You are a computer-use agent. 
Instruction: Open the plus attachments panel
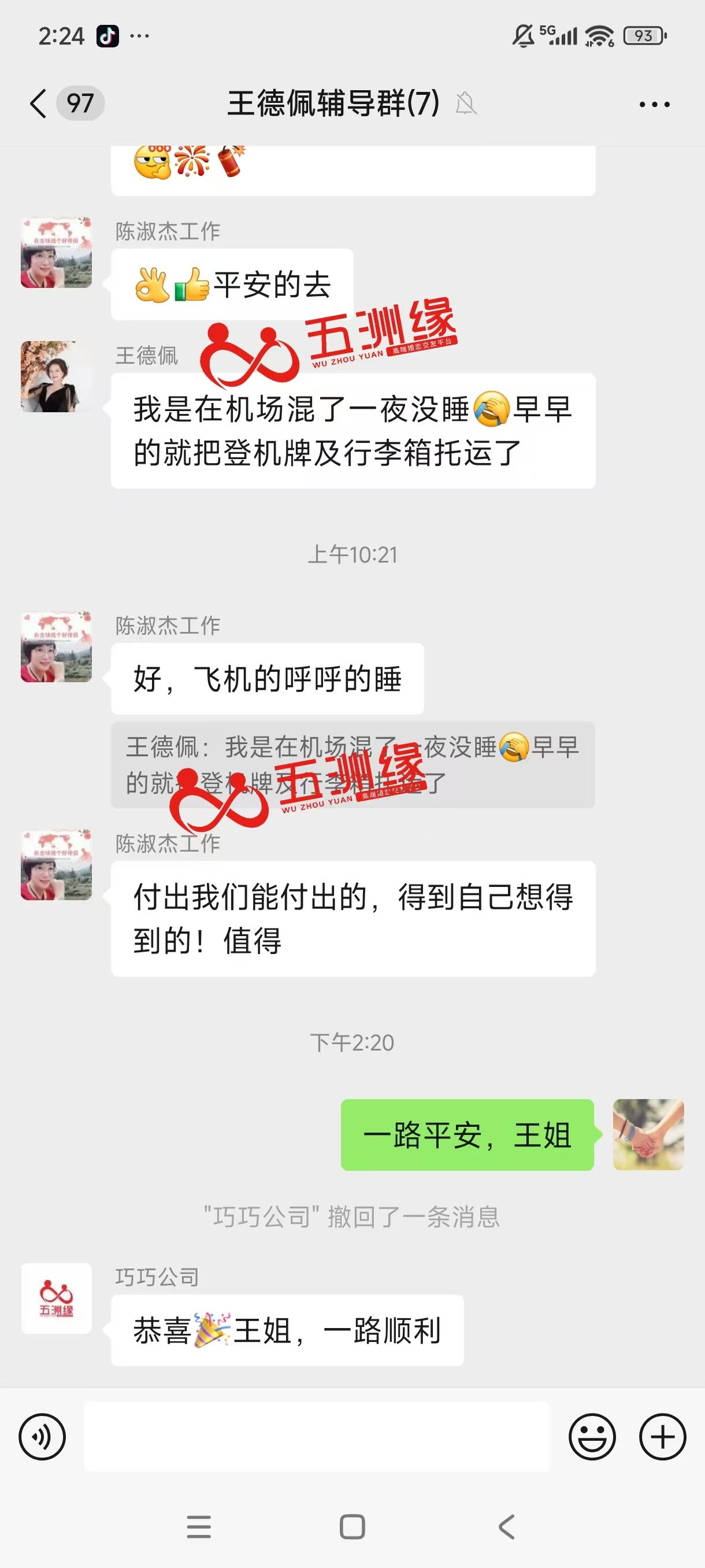coord(662,1437)
